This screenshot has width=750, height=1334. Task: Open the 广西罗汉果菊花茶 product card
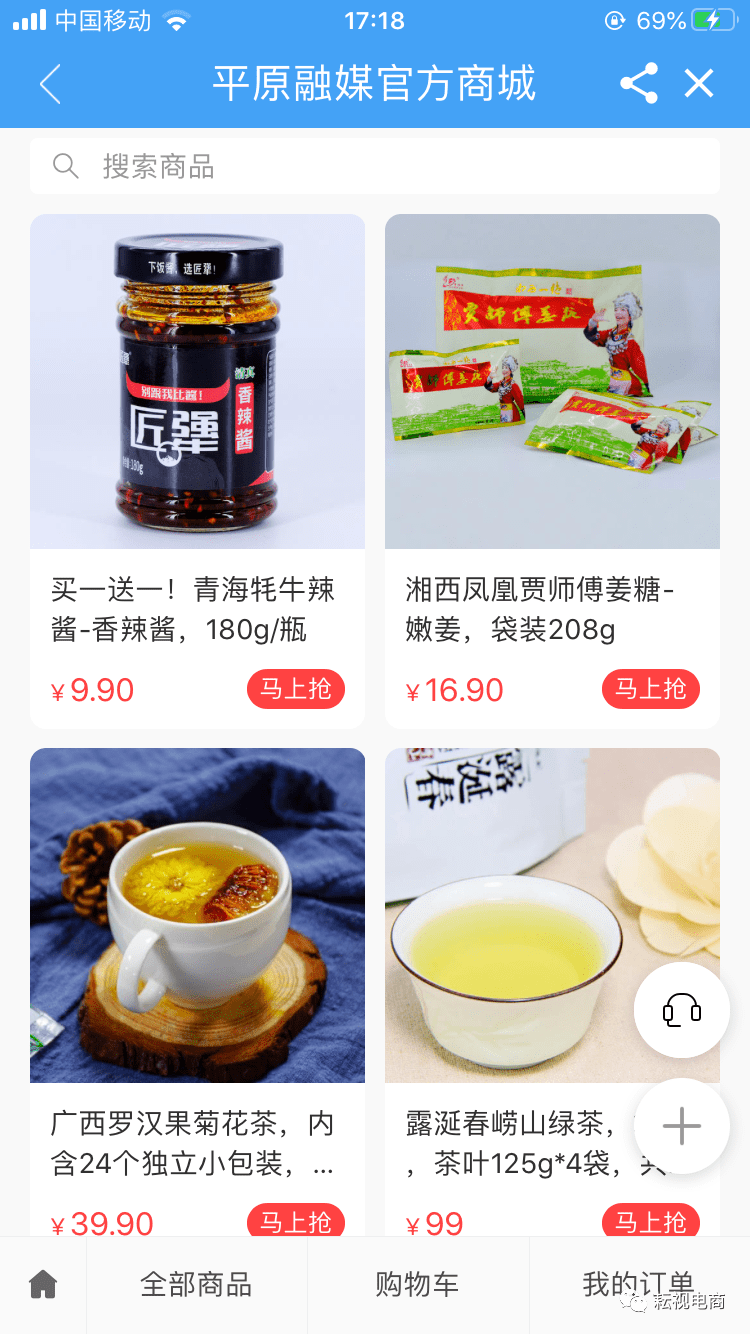click(x=197, y=915)
